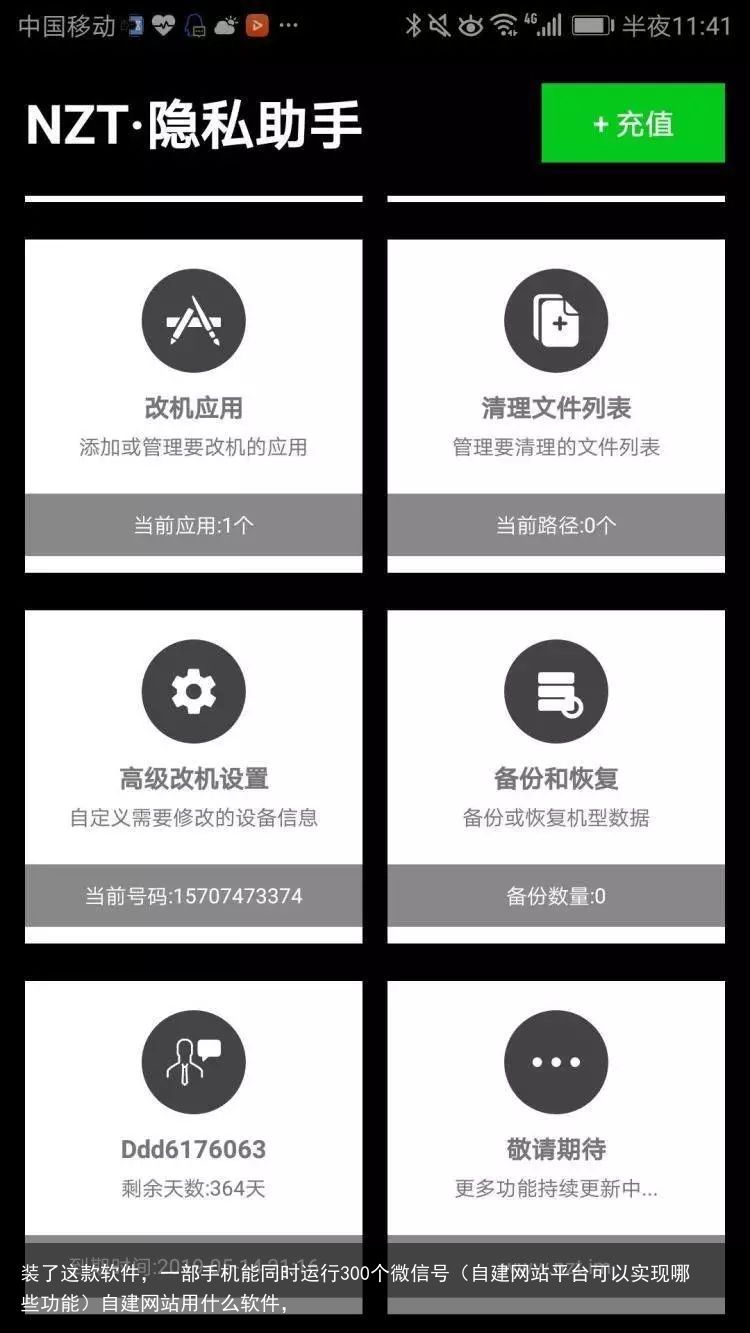Open the 改机应用 card
Image resolution: width=750 pixels, height=1333 pixels.
coord(193,380)
